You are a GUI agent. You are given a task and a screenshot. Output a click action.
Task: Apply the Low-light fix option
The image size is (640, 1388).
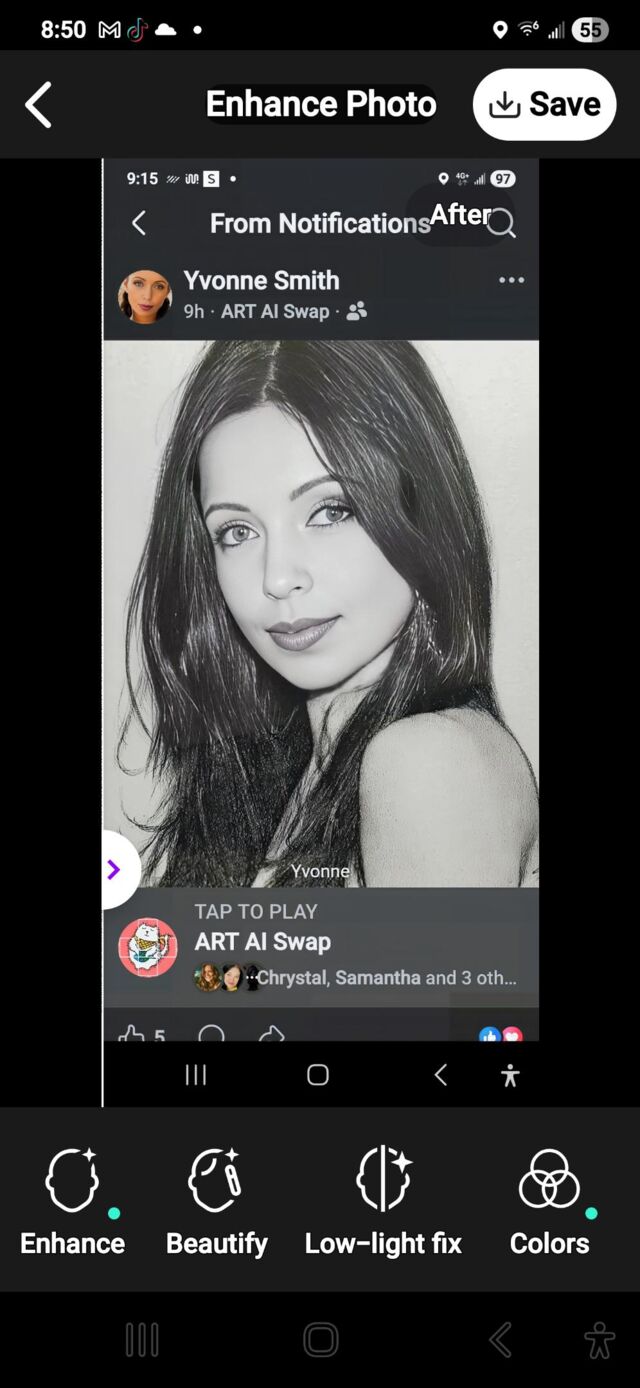point(383,1201)
